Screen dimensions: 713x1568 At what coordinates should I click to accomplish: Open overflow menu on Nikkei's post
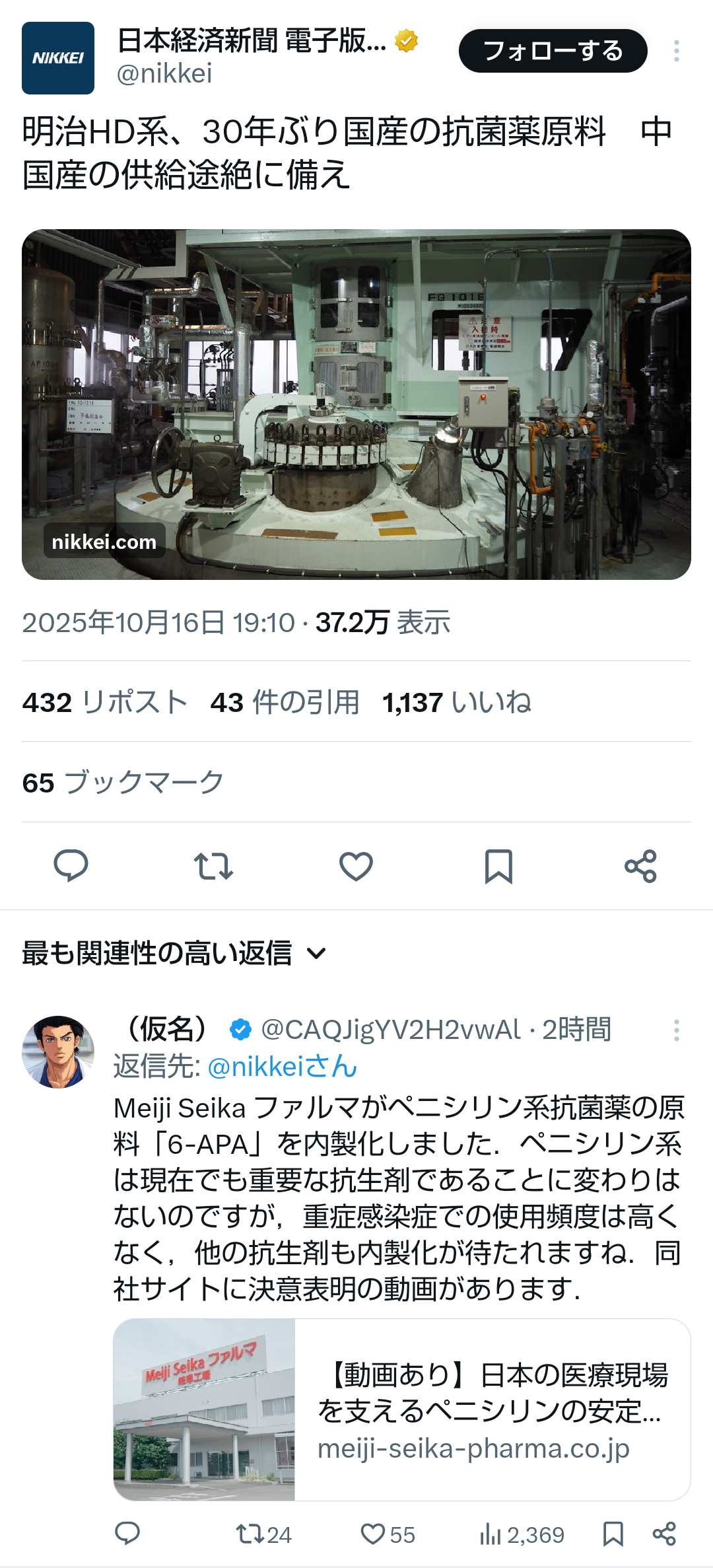[676, 51]
